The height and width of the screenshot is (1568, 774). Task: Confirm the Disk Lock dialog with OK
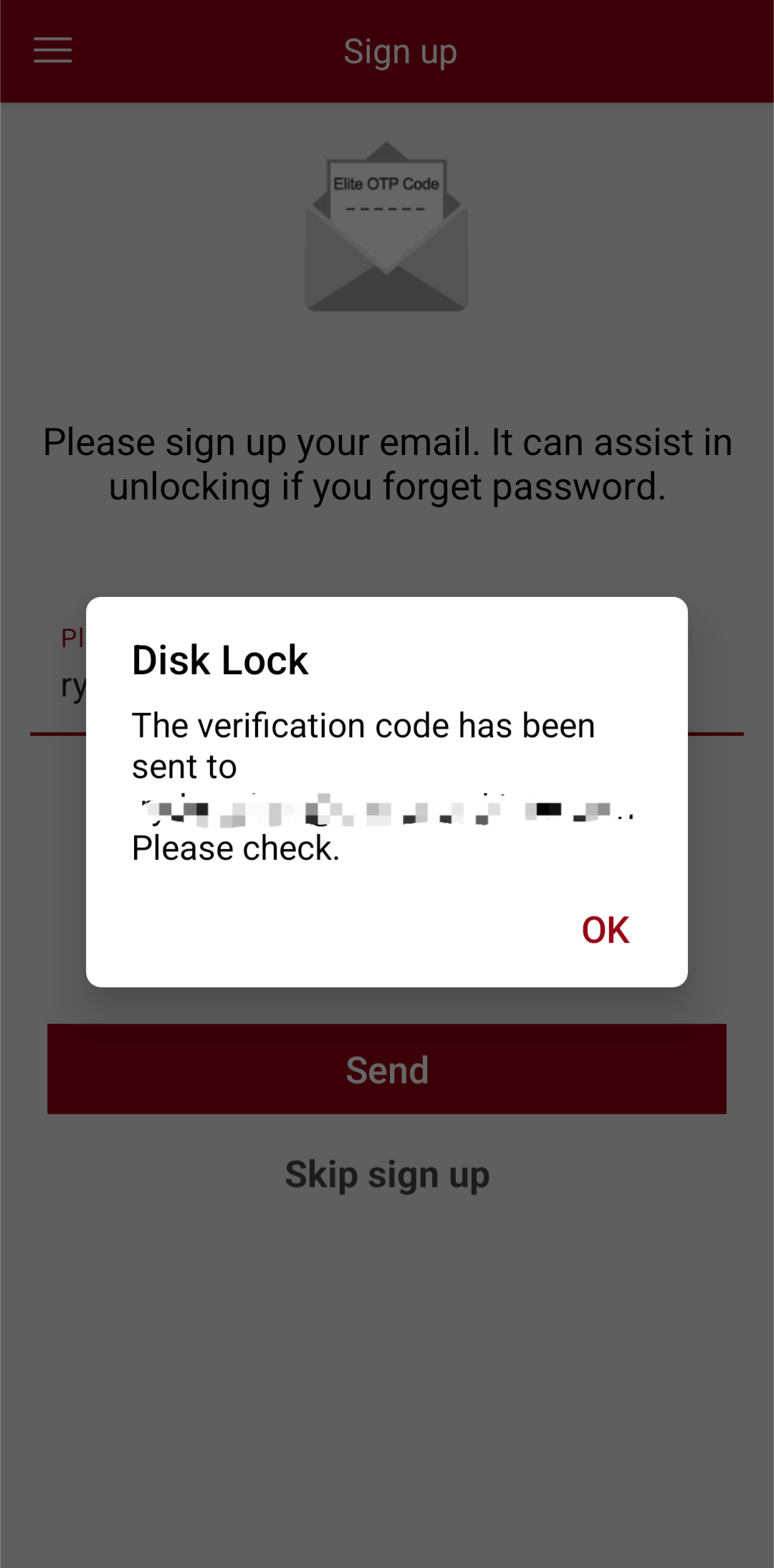606,930
